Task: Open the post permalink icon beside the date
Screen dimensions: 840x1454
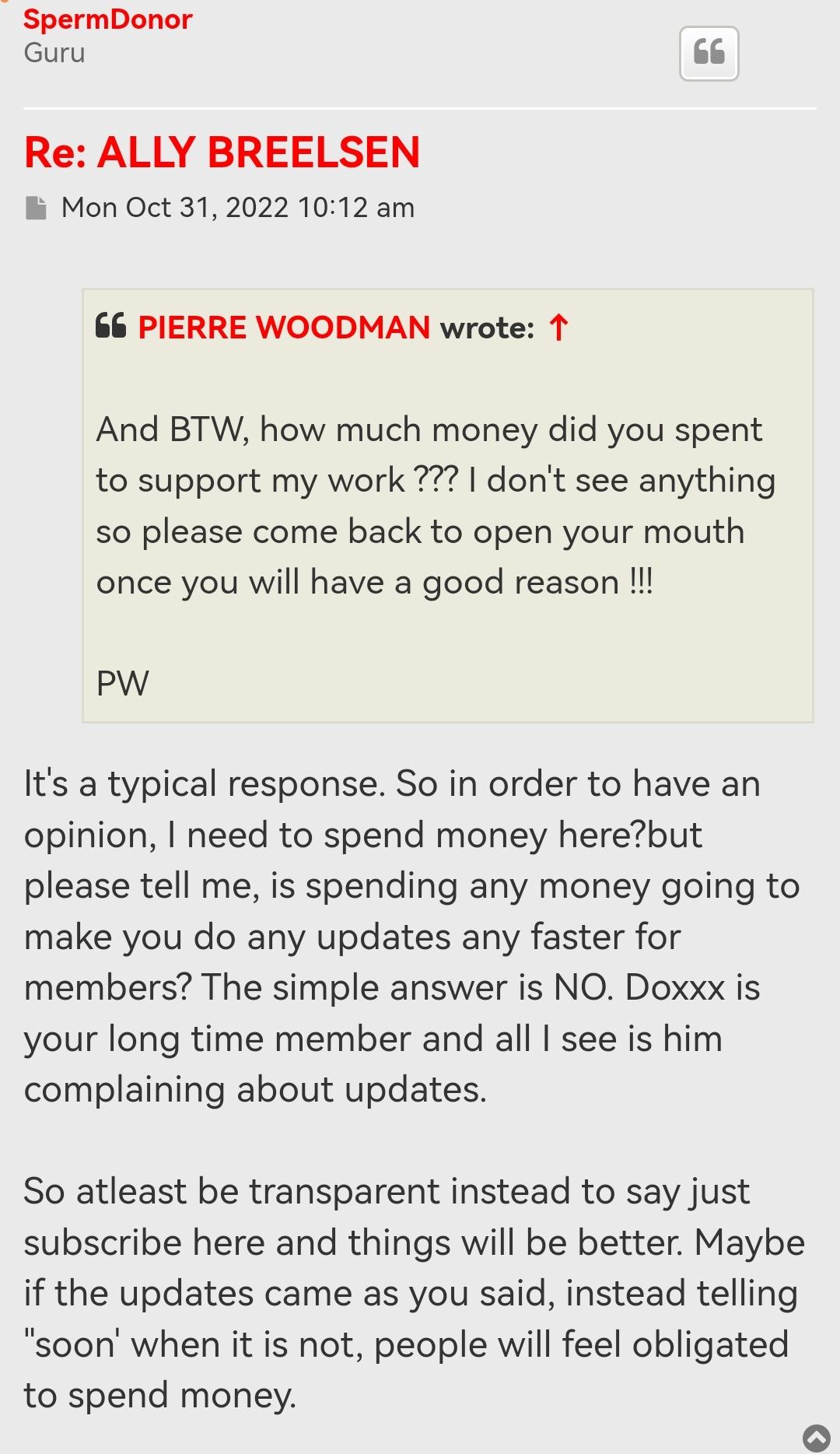Action: click(x=36, y=208)
